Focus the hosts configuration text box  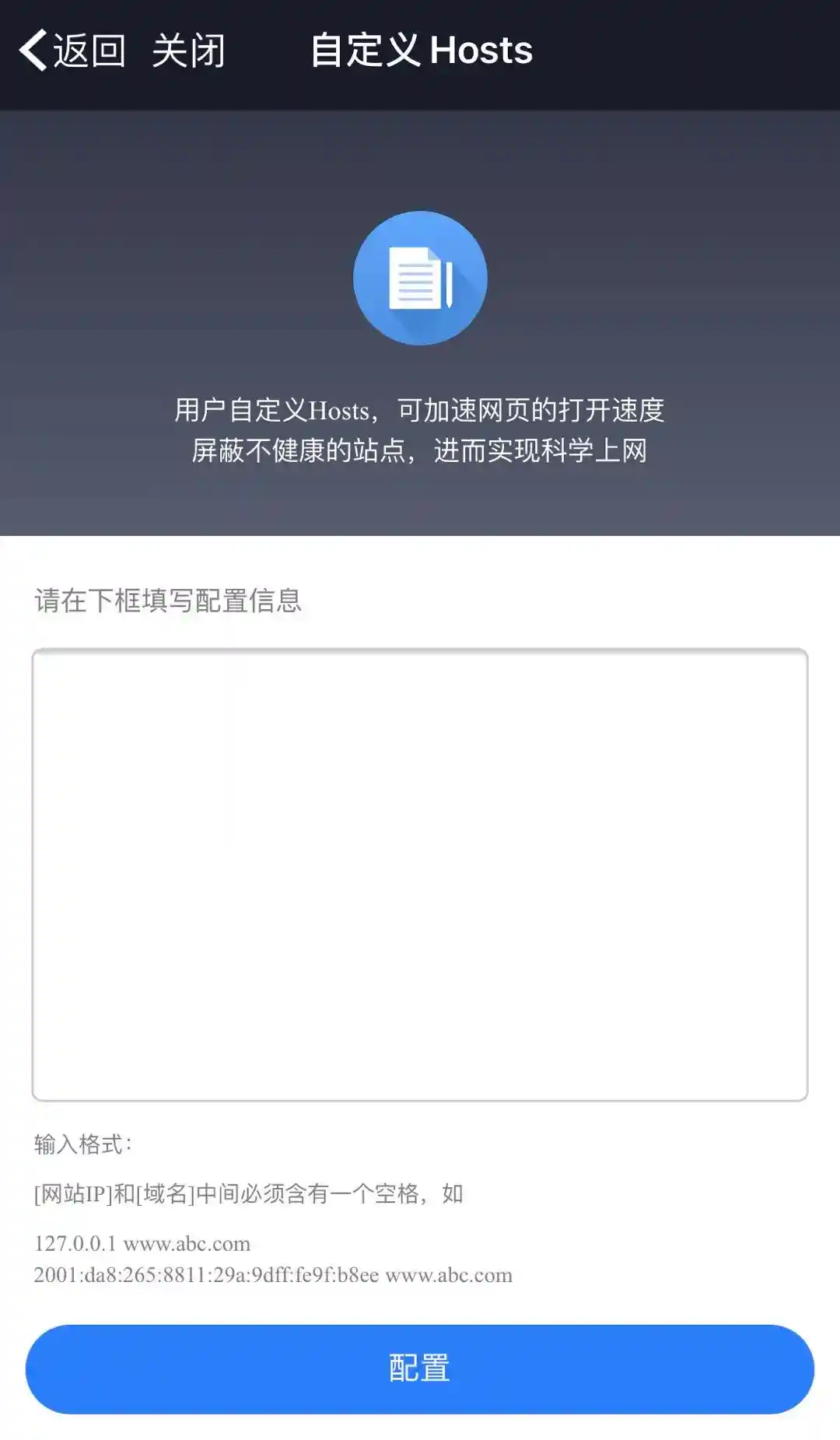point(420,874)
